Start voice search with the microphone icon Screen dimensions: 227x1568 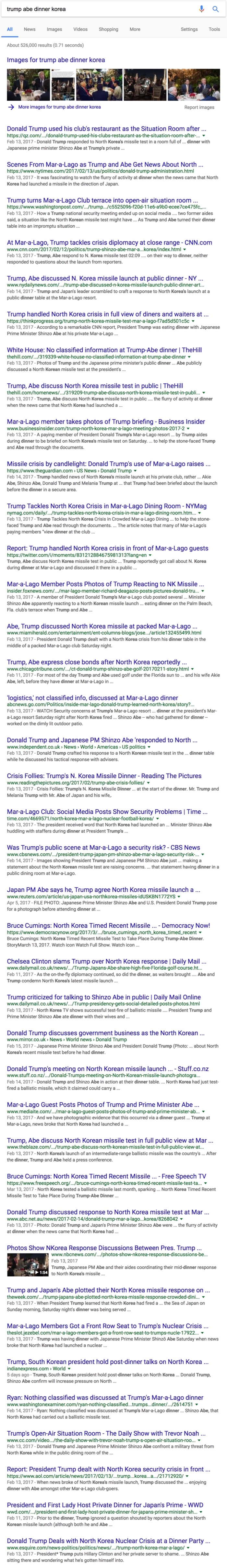pos(202,9)
